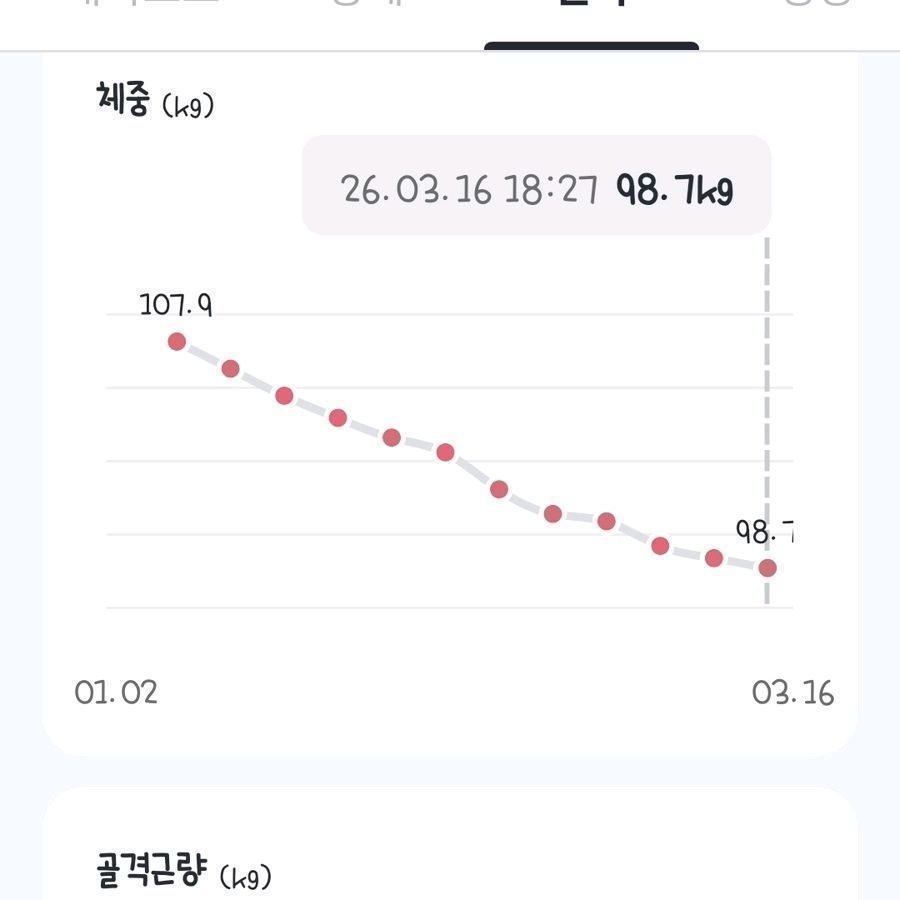Select the 107.9 data point on weight chart

[x=177, y=341]
